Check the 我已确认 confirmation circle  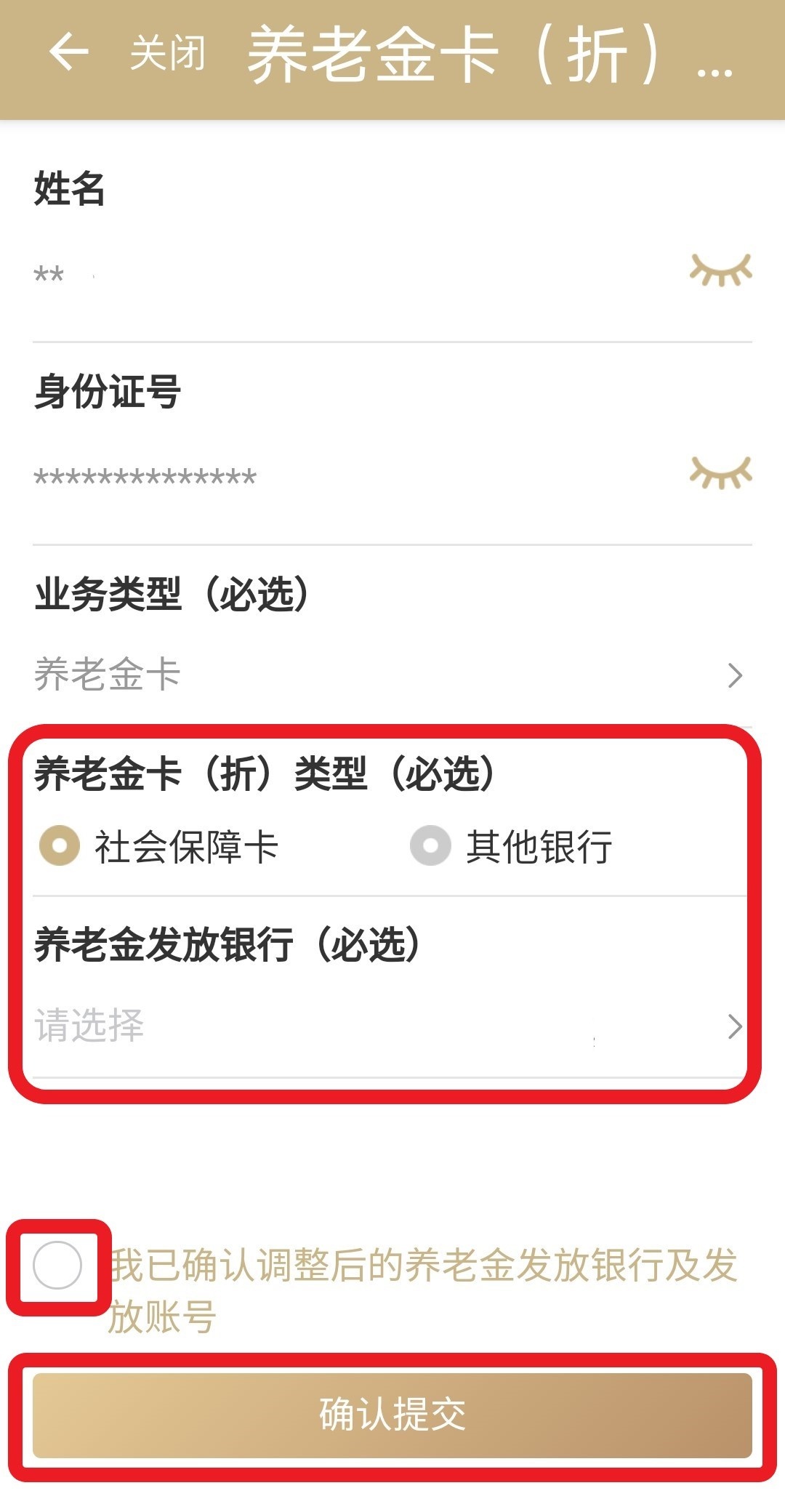(x=57, y=1266)
